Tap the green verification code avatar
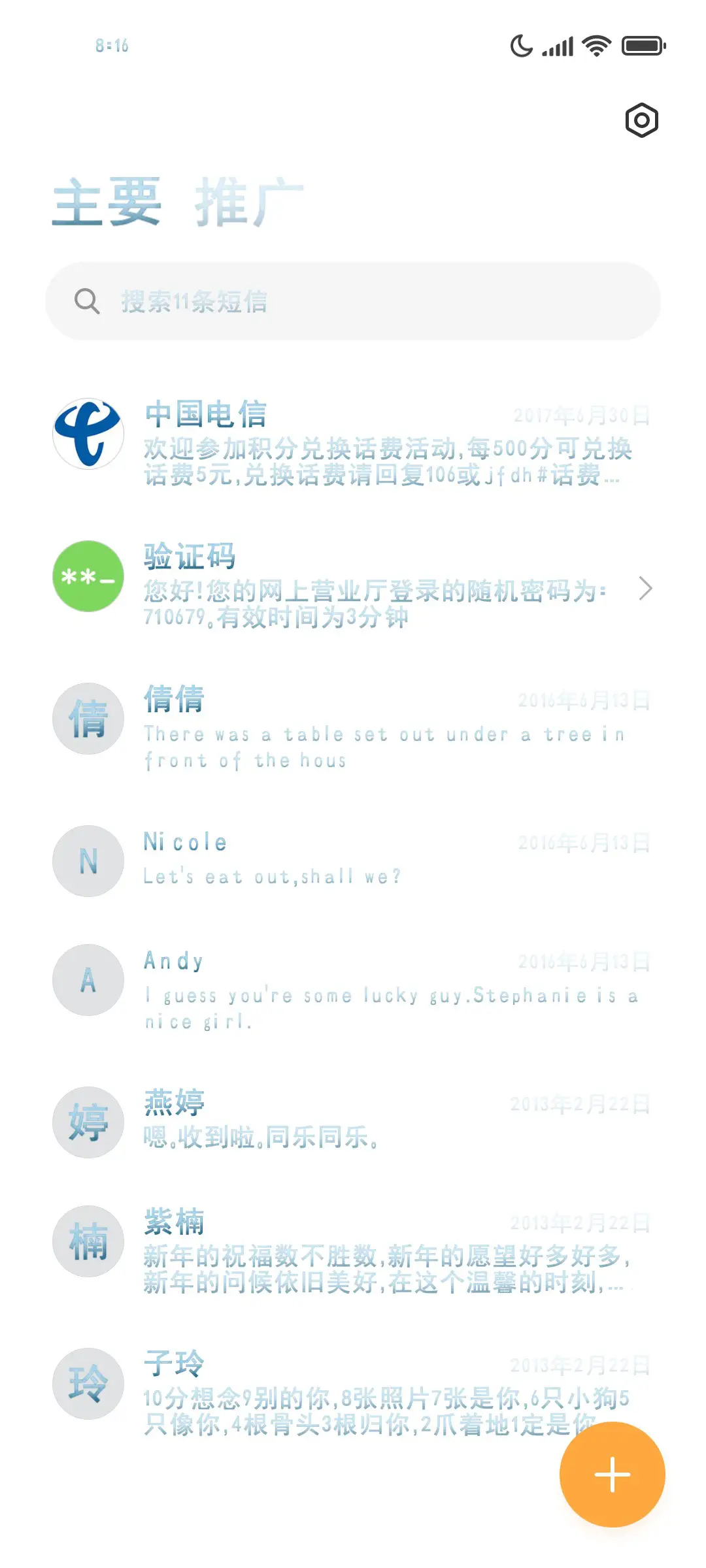706x1568 pixels. (88, 578)
